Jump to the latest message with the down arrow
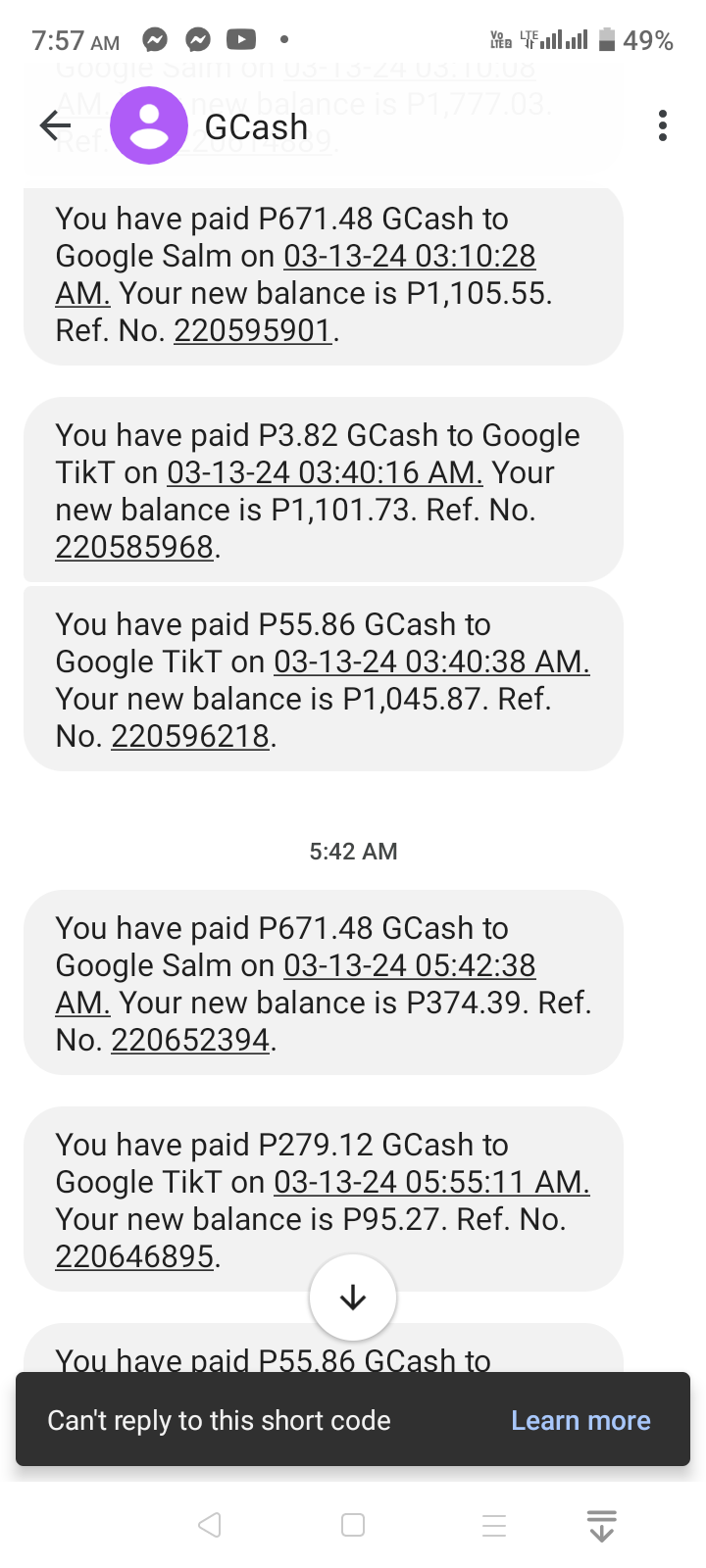Screen dimensions: 706x1568 click(x=353, y=1298)
